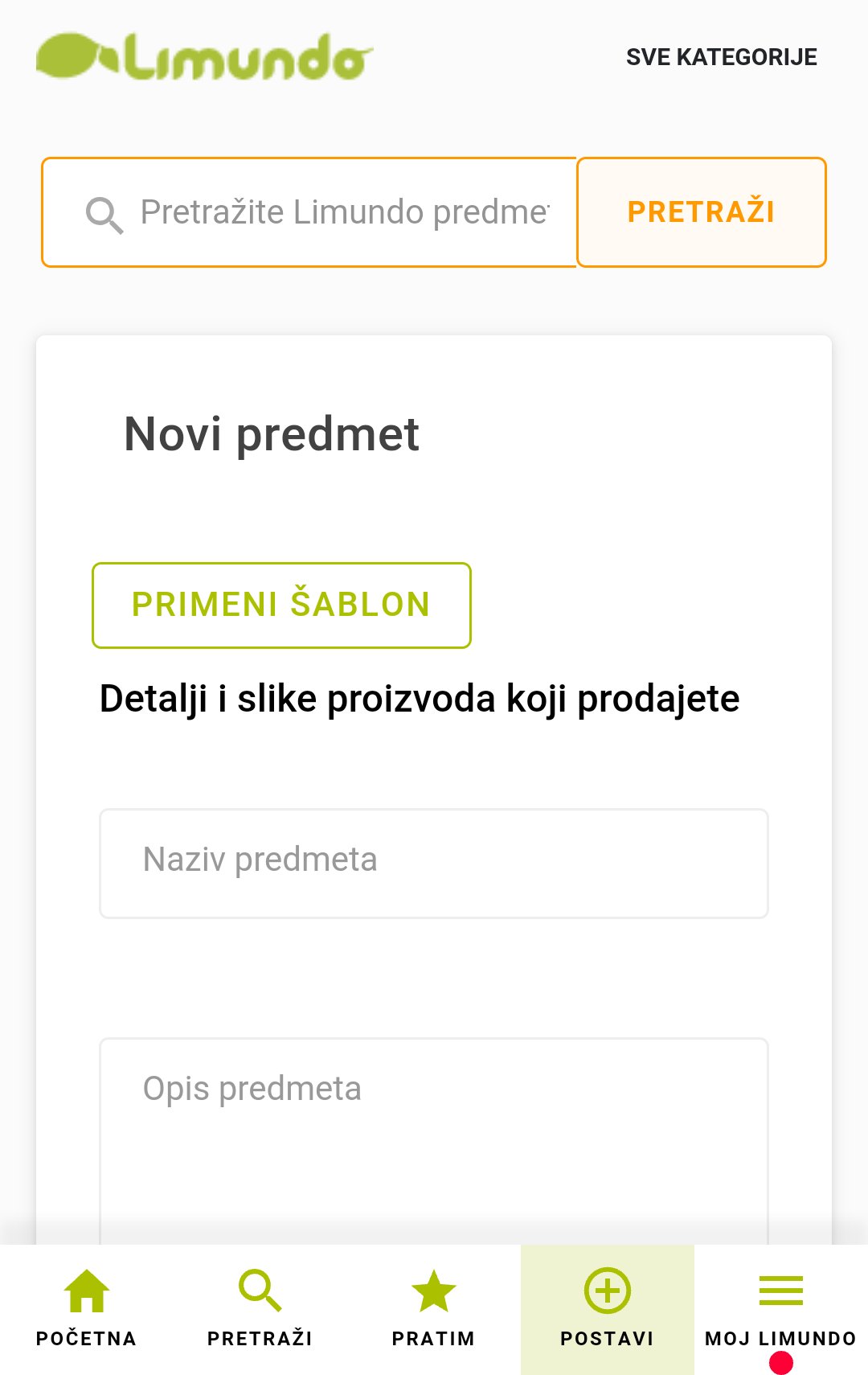Click the orange PRETRAŽI search button
868x1375 pixels.
[x=702, y=211]
